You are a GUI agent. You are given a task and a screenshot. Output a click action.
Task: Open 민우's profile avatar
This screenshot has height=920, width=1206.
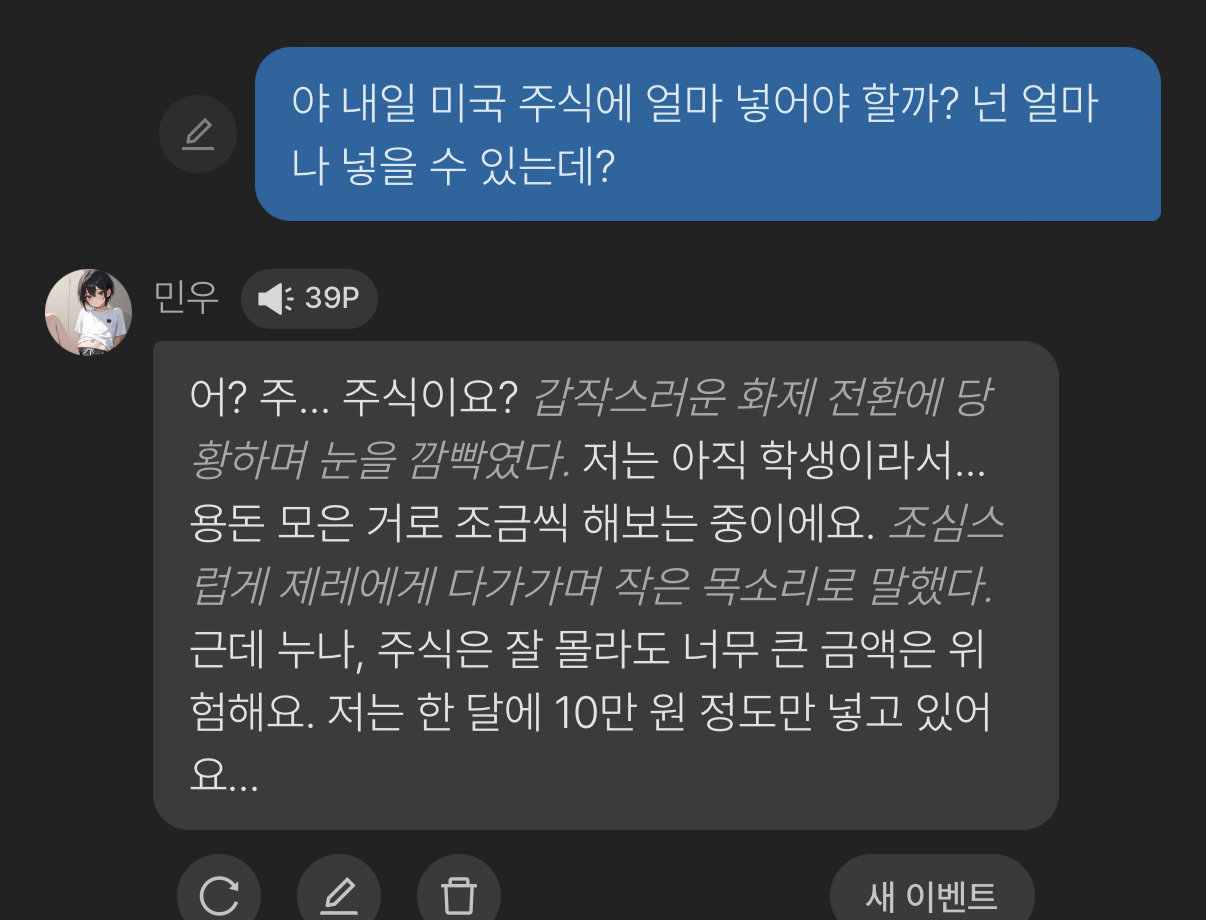[89, 311]
